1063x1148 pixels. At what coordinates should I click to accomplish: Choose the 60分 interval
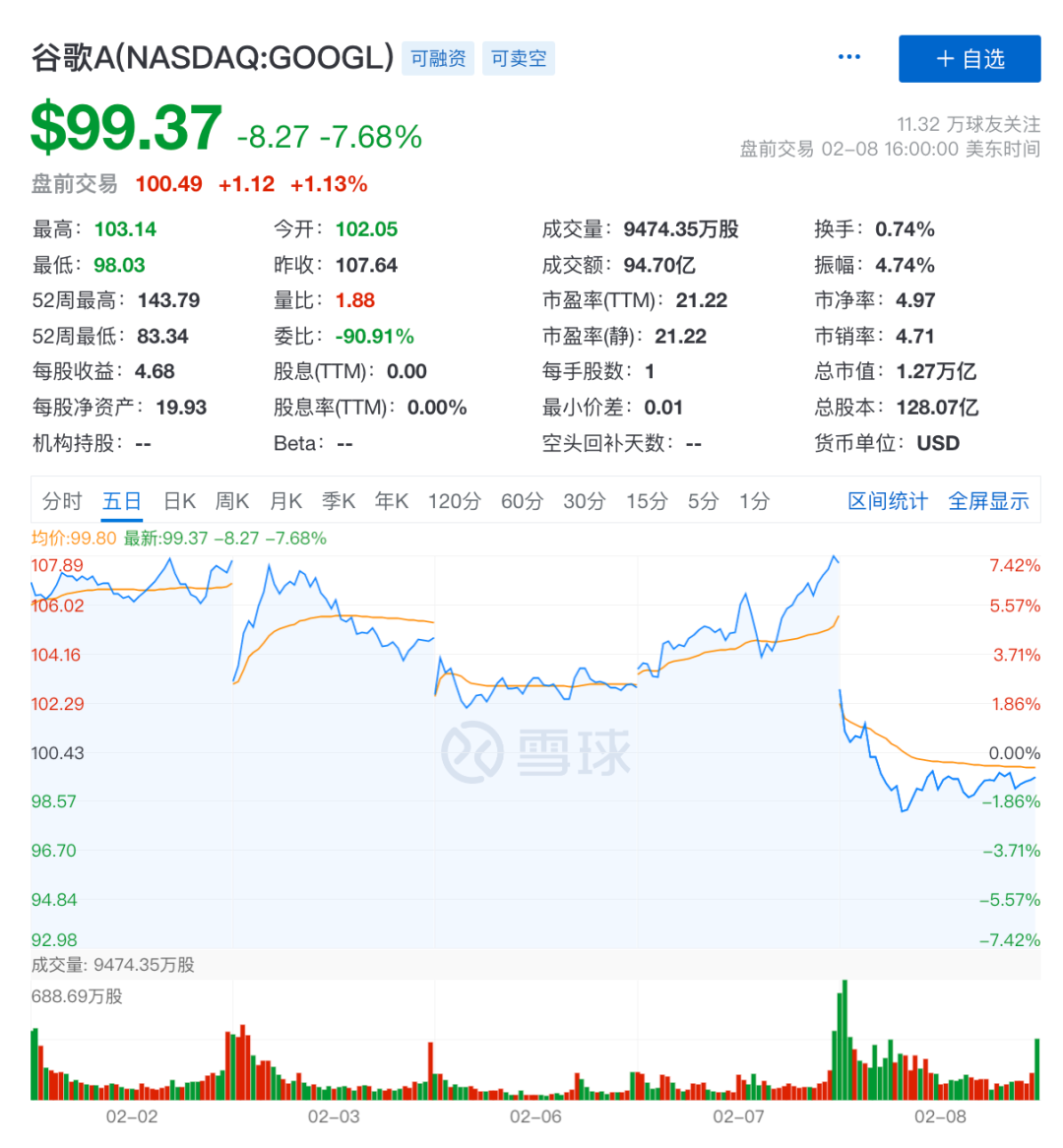(x=522, y=501)
